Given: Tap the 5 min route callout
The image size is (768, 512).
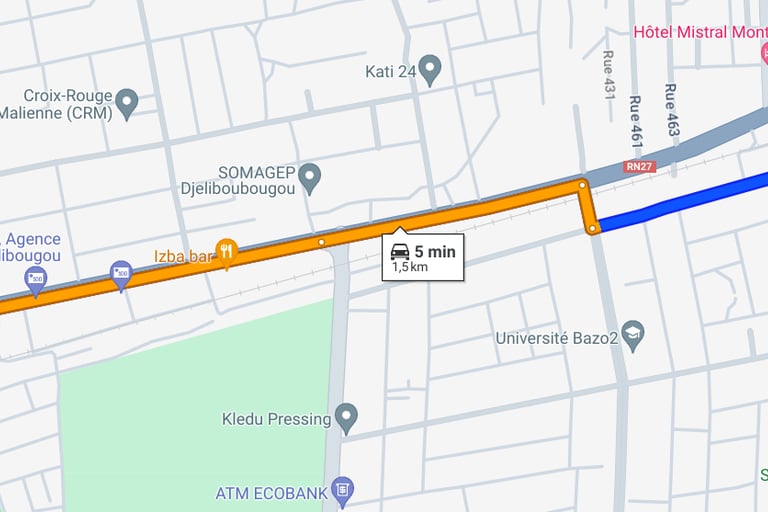Looking at the screenshot, I should [422, 258].
